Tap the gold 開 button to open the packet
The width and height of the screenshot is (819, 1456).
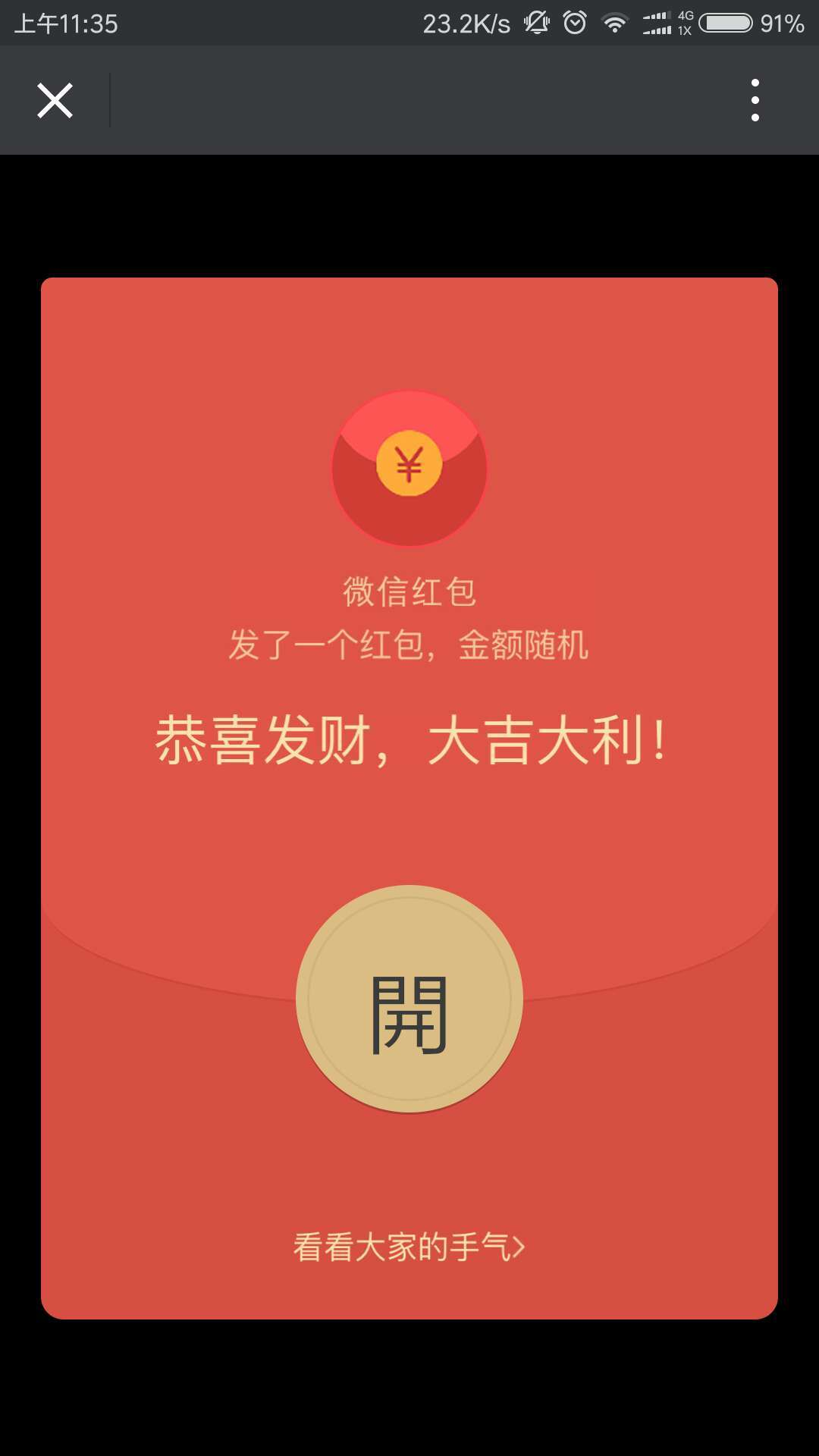click(x=409, y=999)
